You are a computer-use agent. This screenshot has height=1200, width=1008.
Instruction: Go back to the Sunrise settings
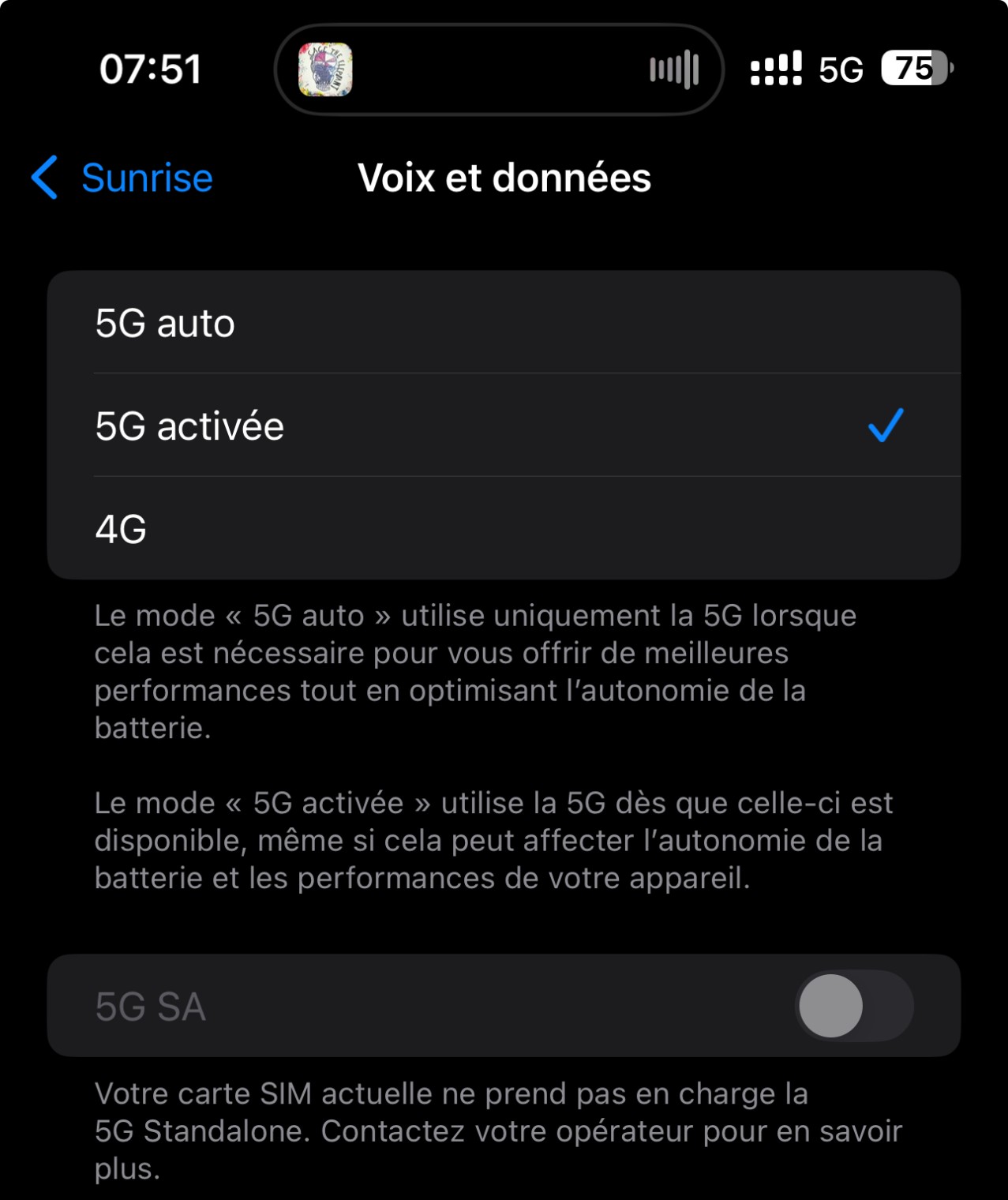tap(122, 178)
